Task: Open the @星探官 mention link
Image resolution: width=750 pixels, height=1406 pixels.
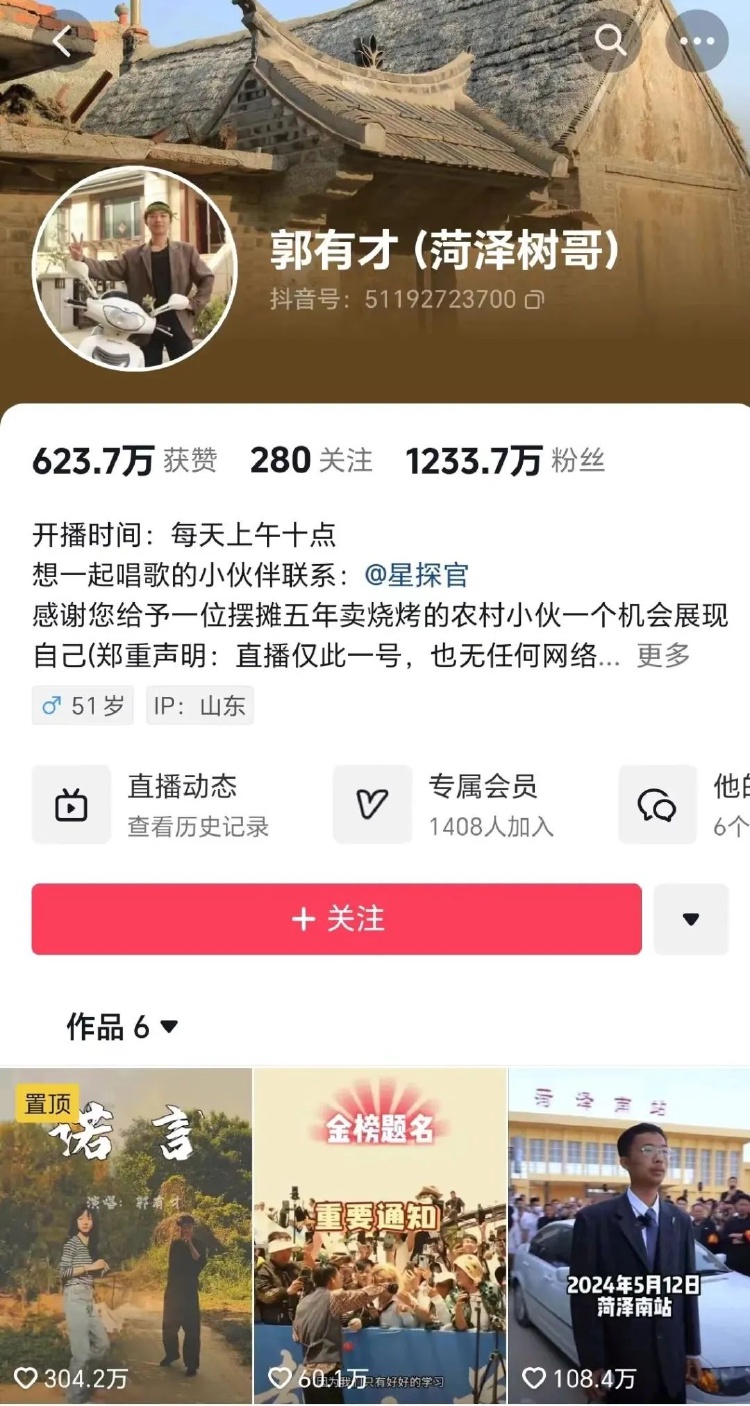Action: click(x=416, y=575)
